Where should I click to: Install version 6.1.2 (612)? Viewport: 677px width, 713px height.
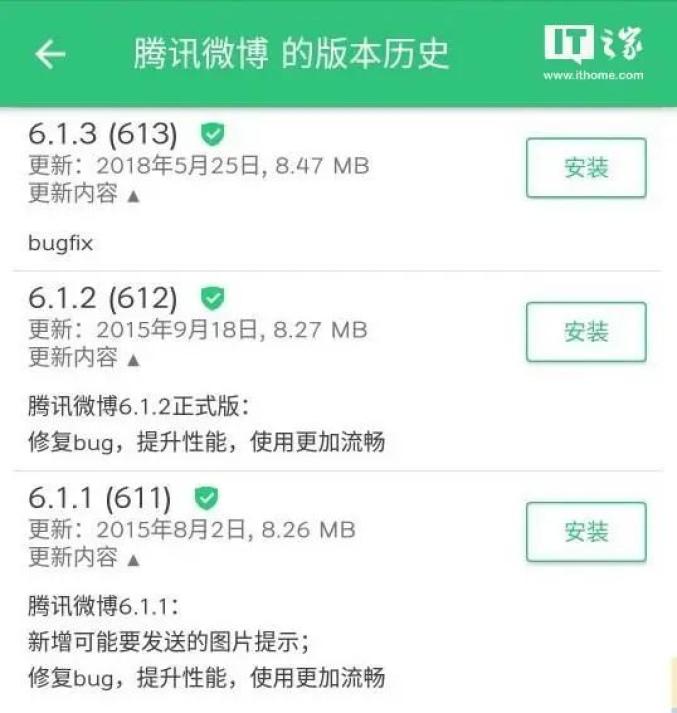pos(586,332)
